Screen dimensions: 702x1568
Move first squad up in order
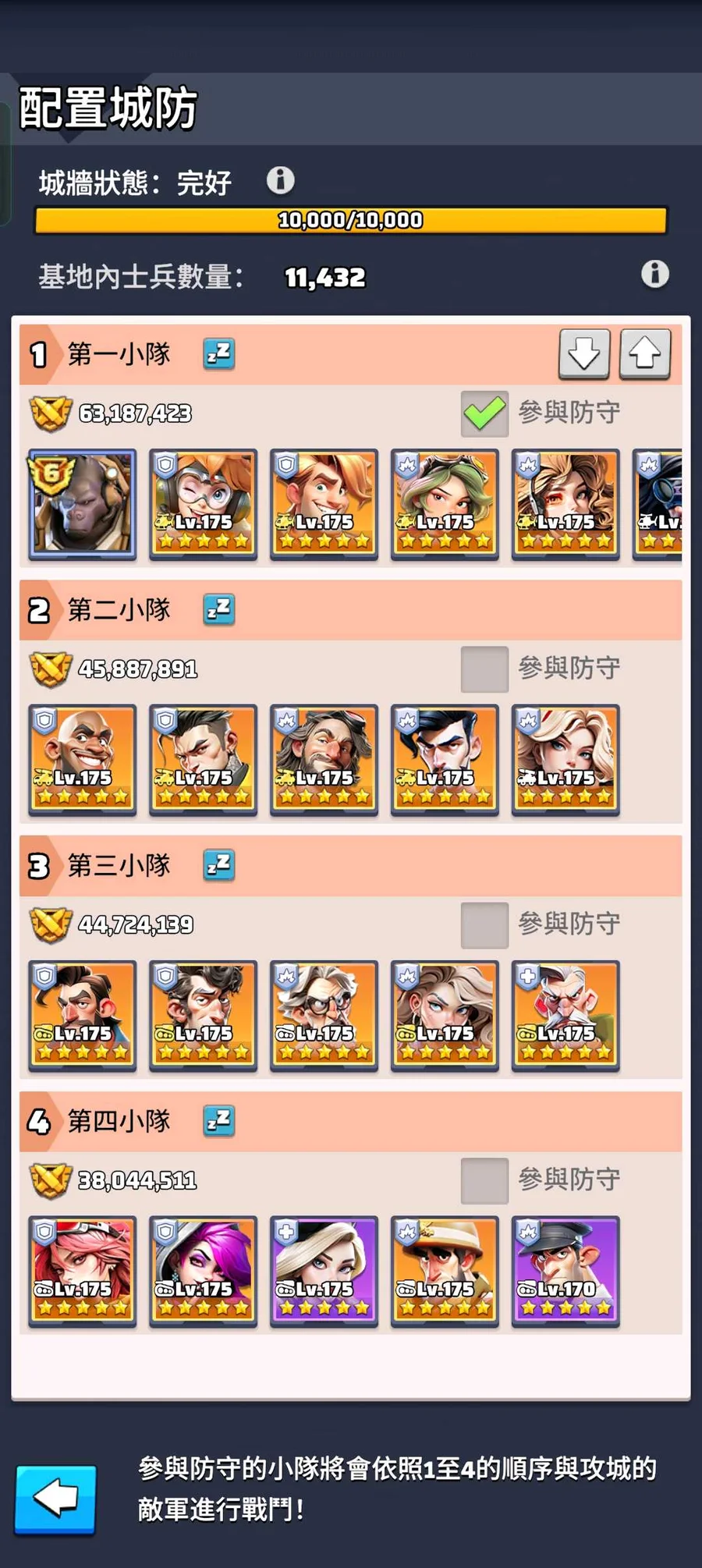[x=645, y=354]
